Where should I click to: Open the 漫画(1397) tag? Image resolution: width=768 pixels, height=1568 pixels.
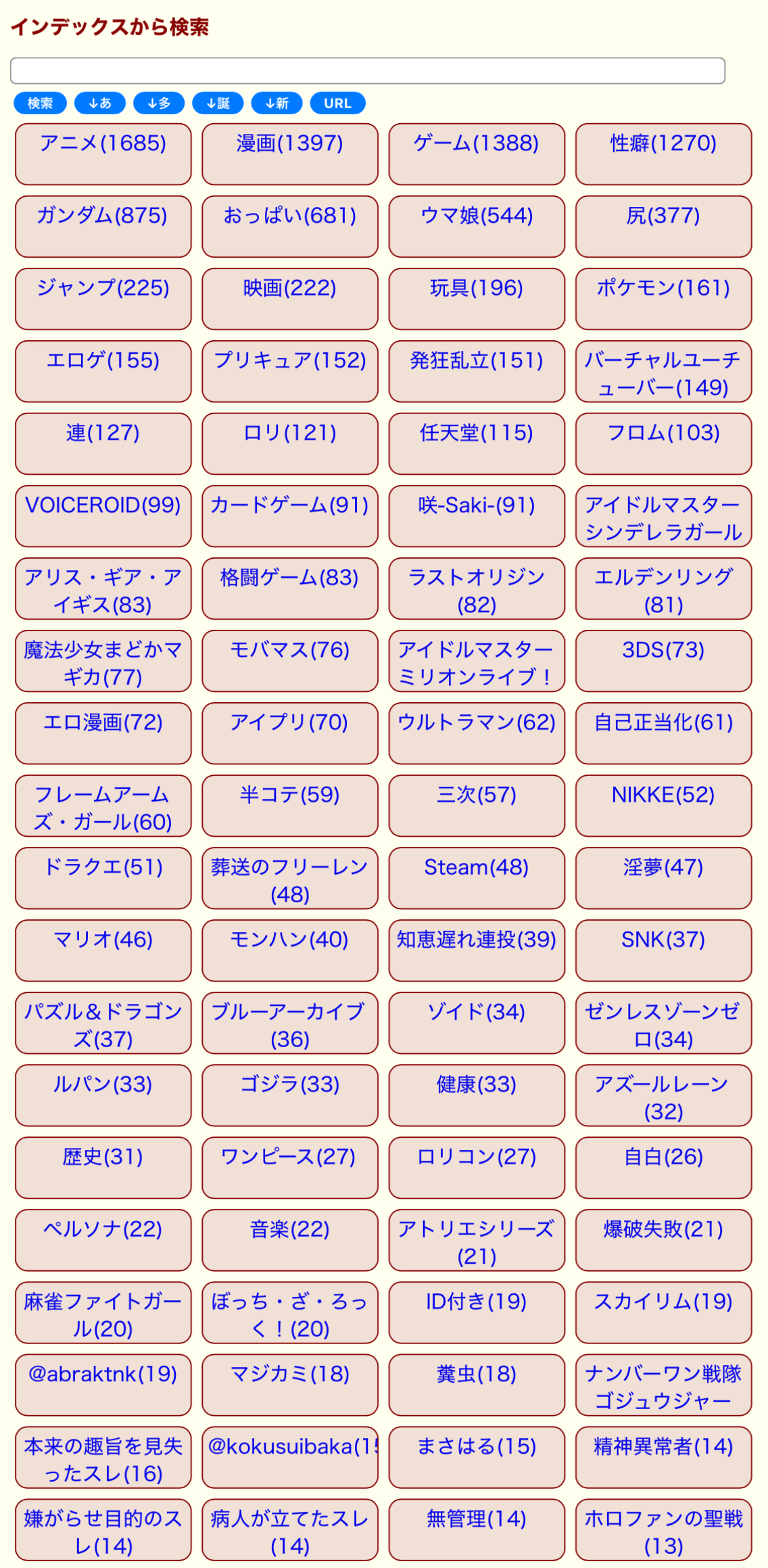[290, 154]
